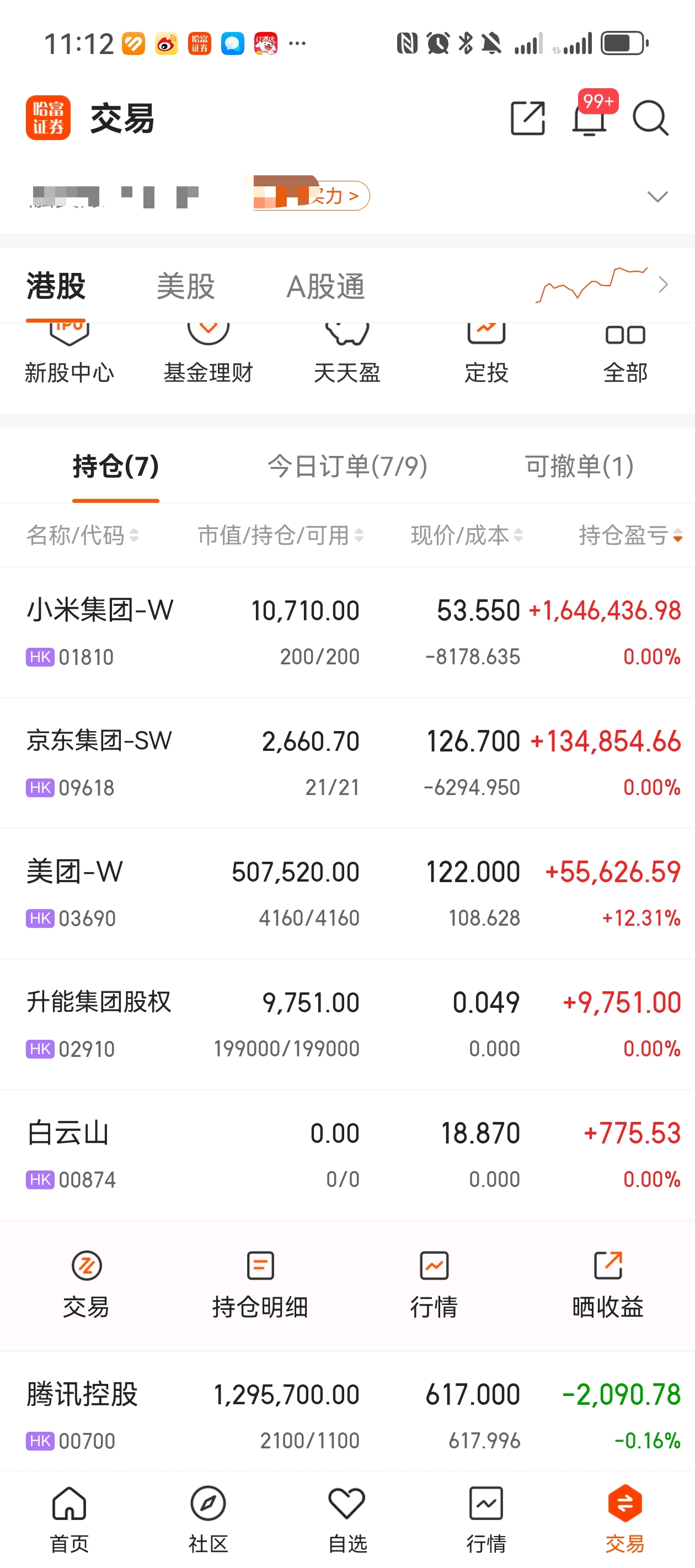This screenshot has height=1568, width=695.
Task: Tap 晒收益 under 白云山
Action: (608, 1285)
